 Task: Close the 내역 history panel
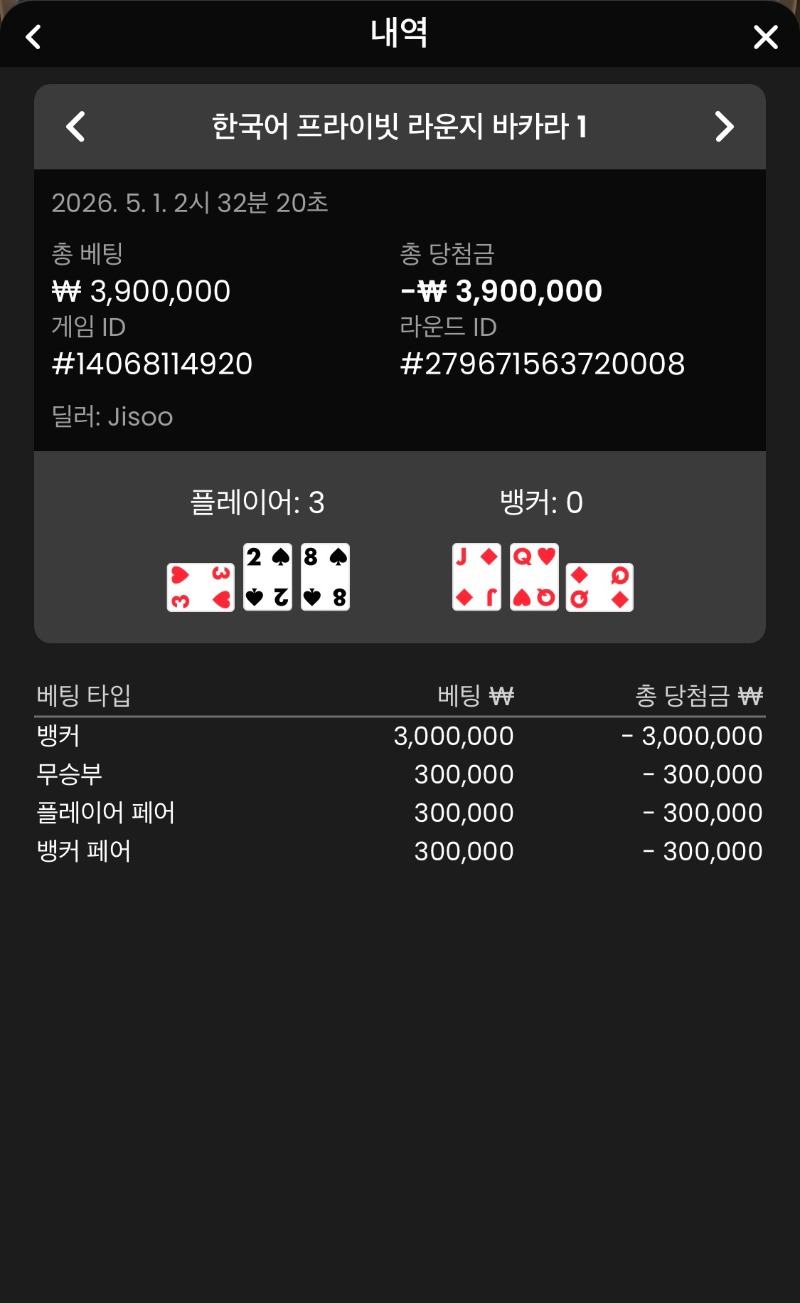tap(765, 37)
